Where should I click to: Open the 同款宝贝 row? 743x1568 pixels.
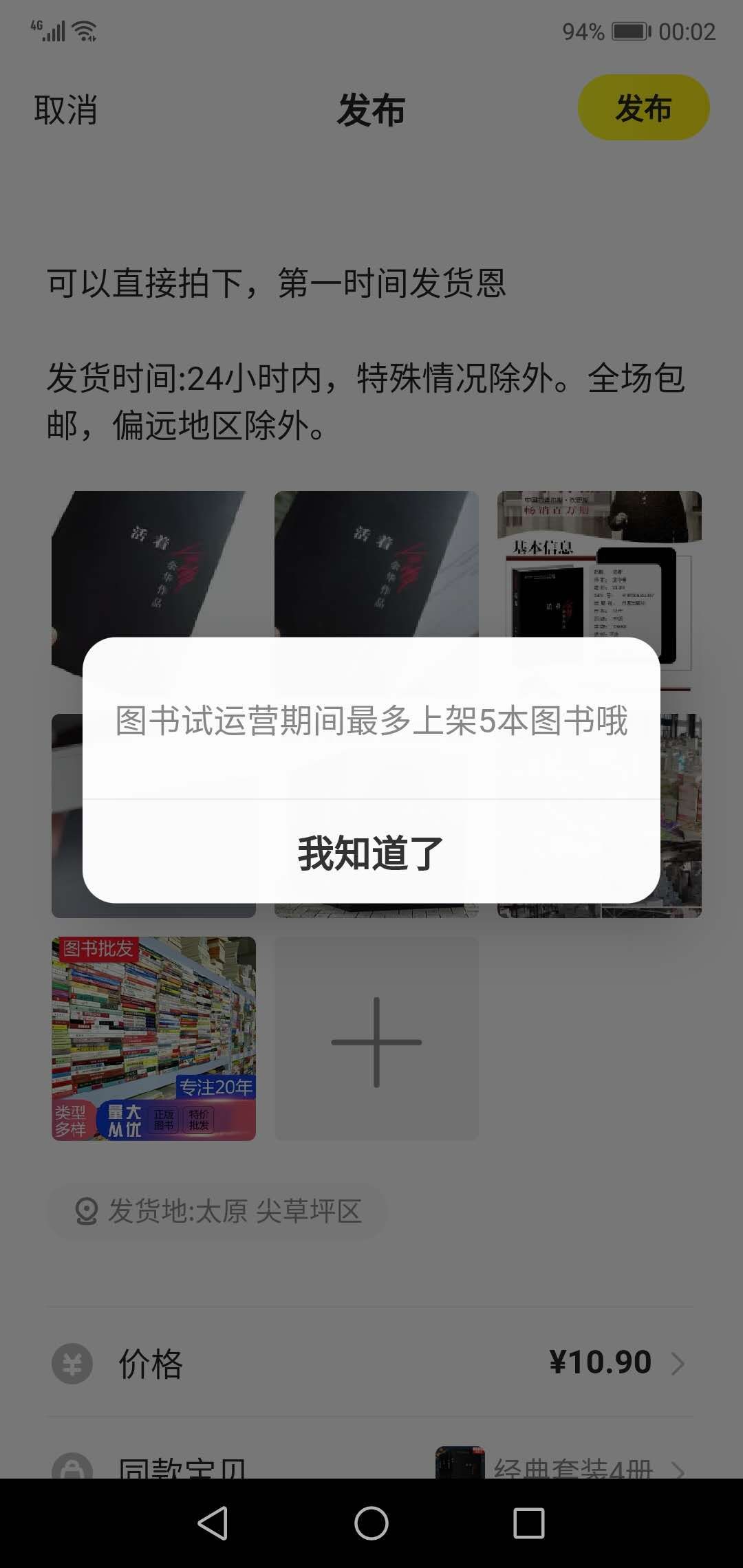click(x=371, y=1465)
